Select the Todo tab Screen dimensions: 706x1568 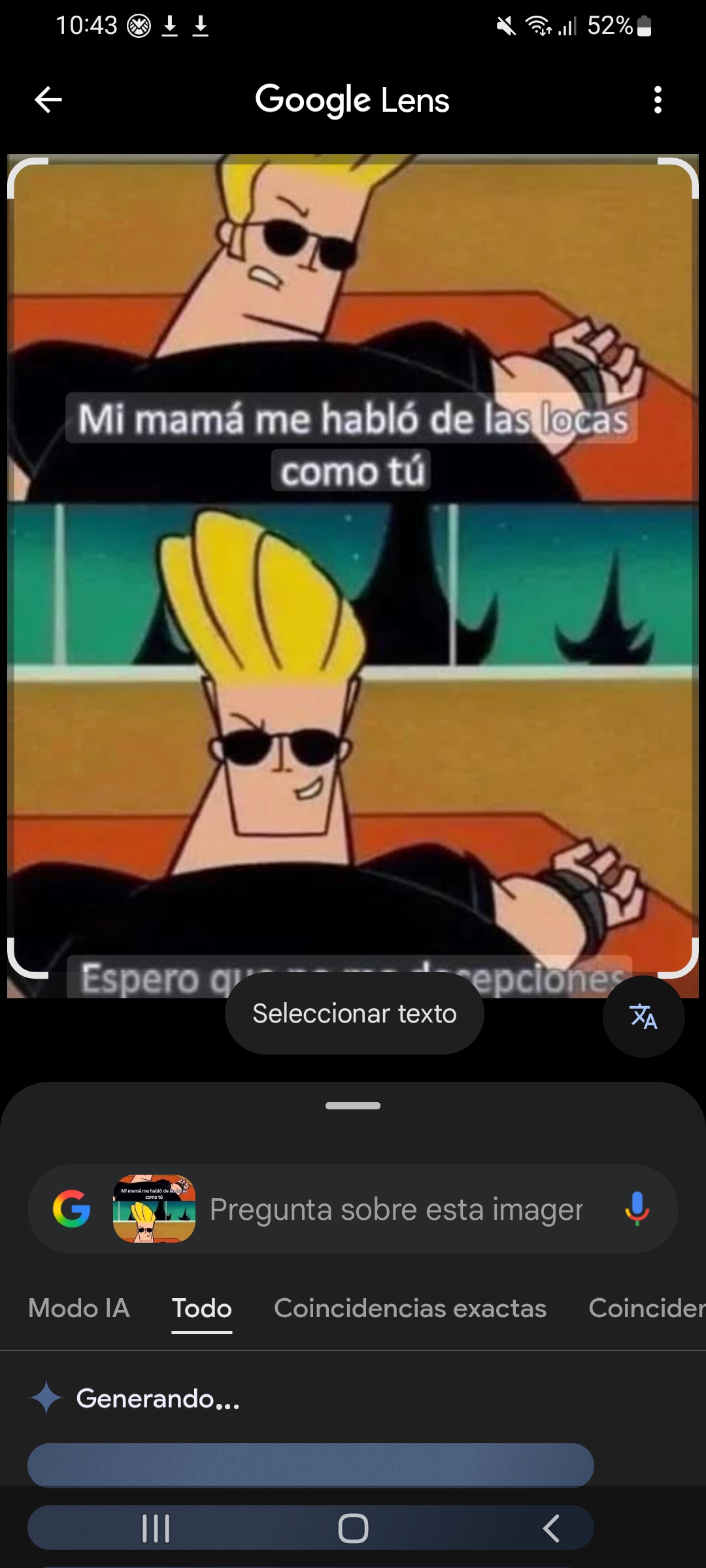(x=202, y=1308)
